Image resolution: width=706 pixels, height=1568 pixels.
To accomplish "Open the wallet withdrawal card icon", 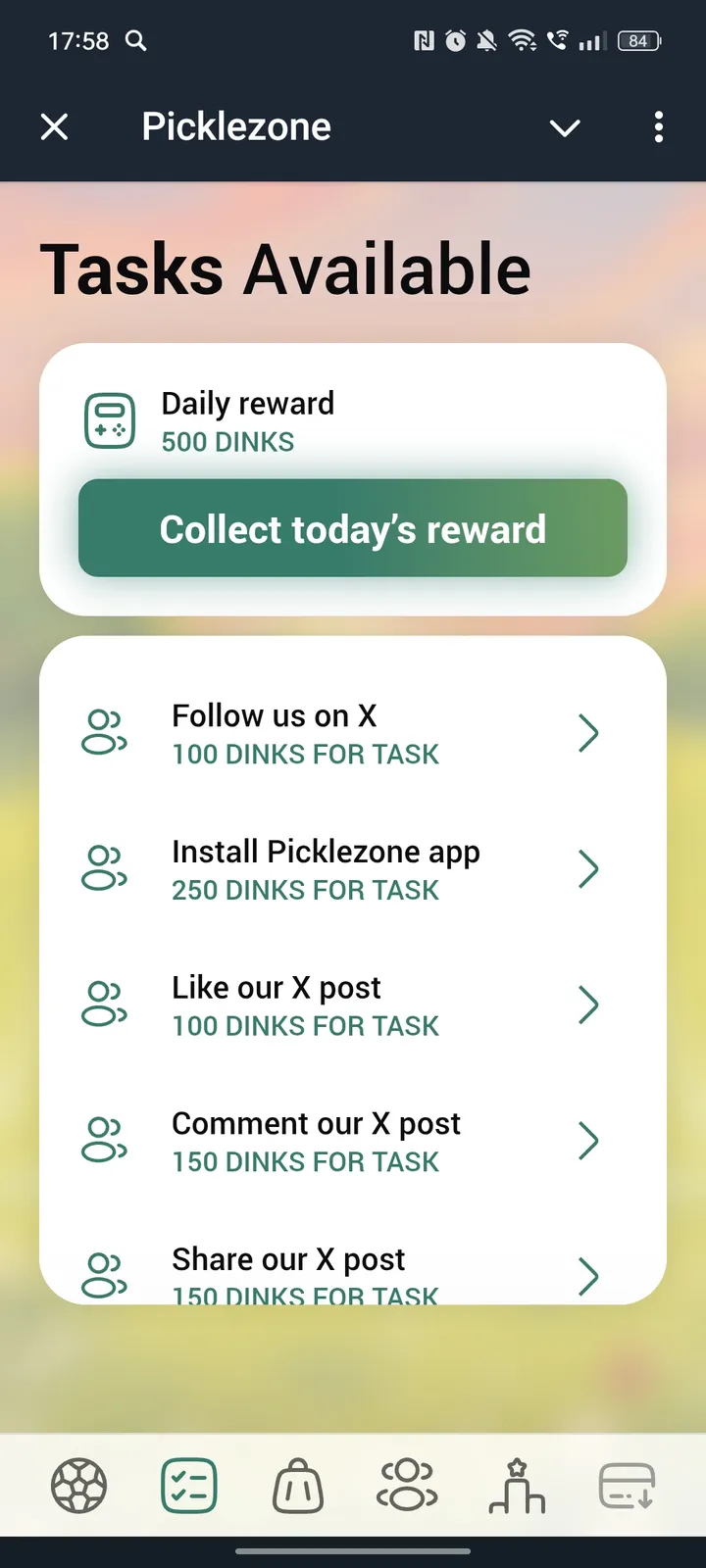I will click(627, 1486).
